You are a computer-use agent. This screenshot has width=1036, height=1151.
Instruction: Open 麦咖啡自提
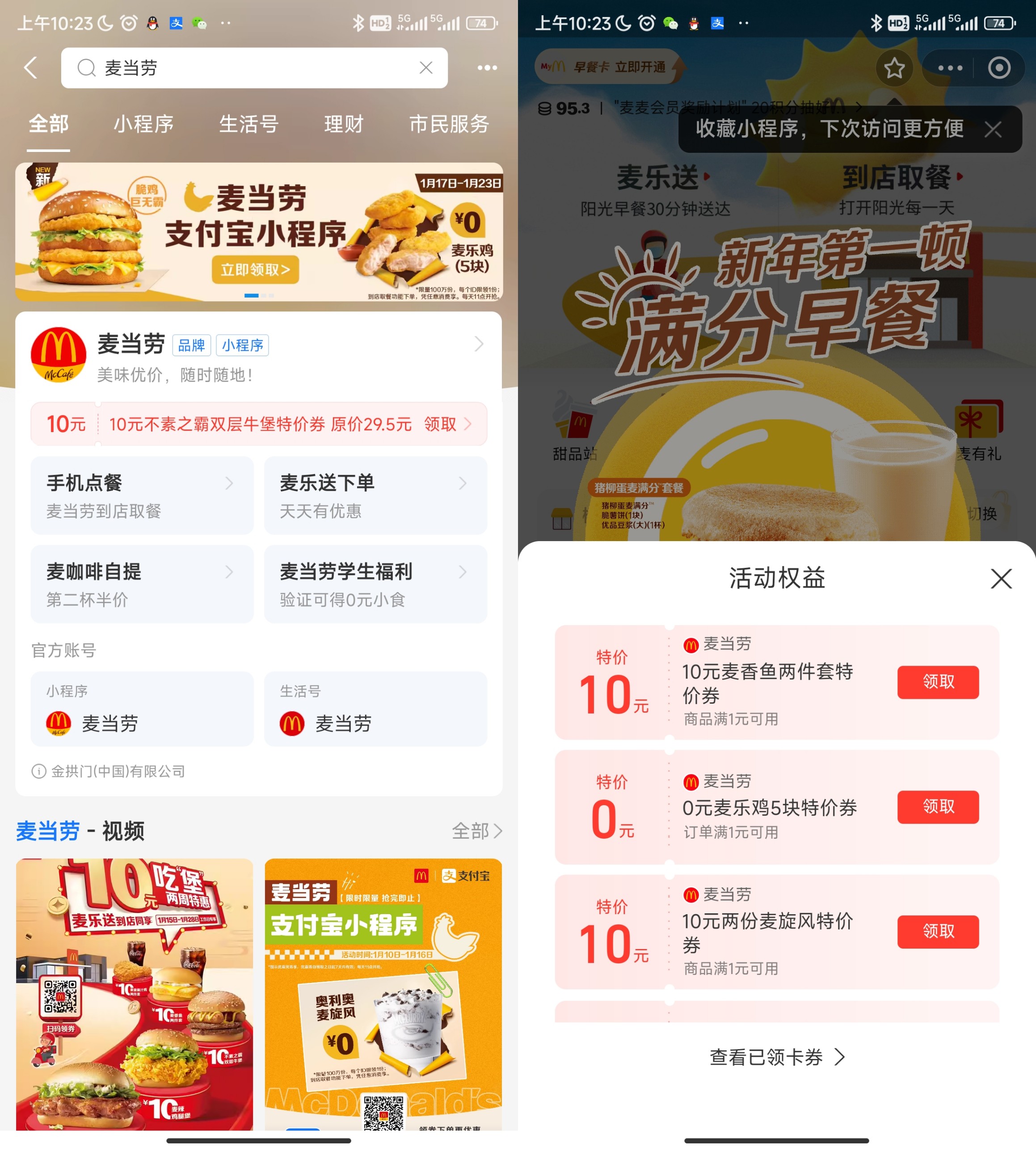point(142,584)
